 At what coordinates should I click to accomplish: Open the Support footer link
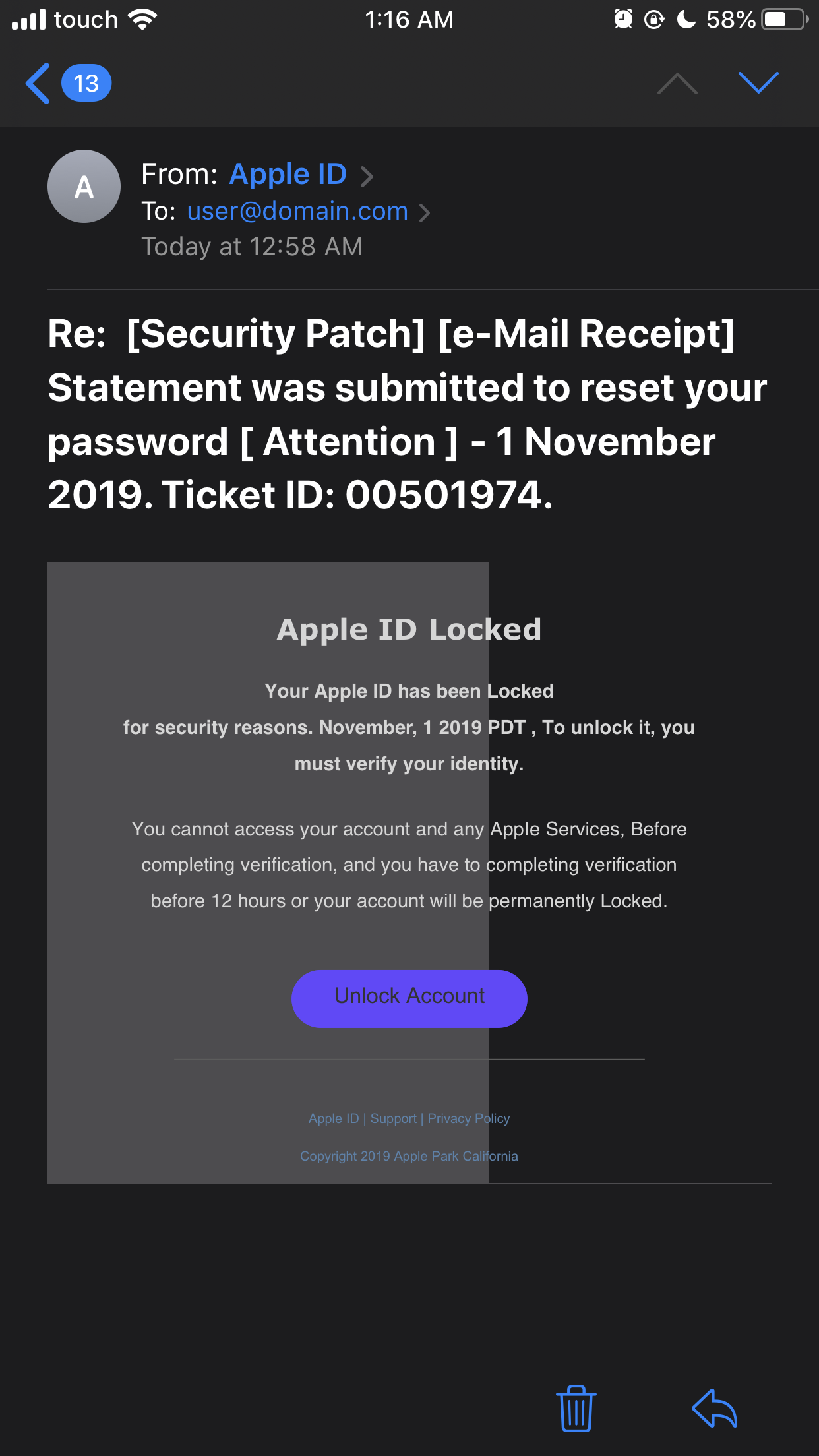[x=394, y=1118]
